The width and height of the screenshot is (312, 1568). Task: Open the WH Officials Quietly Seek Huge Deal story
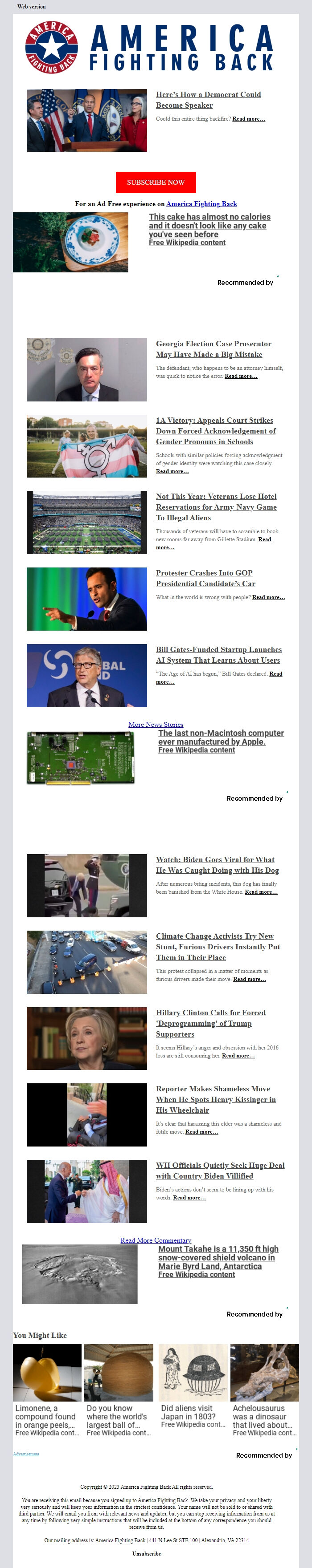click(219, 1170)
